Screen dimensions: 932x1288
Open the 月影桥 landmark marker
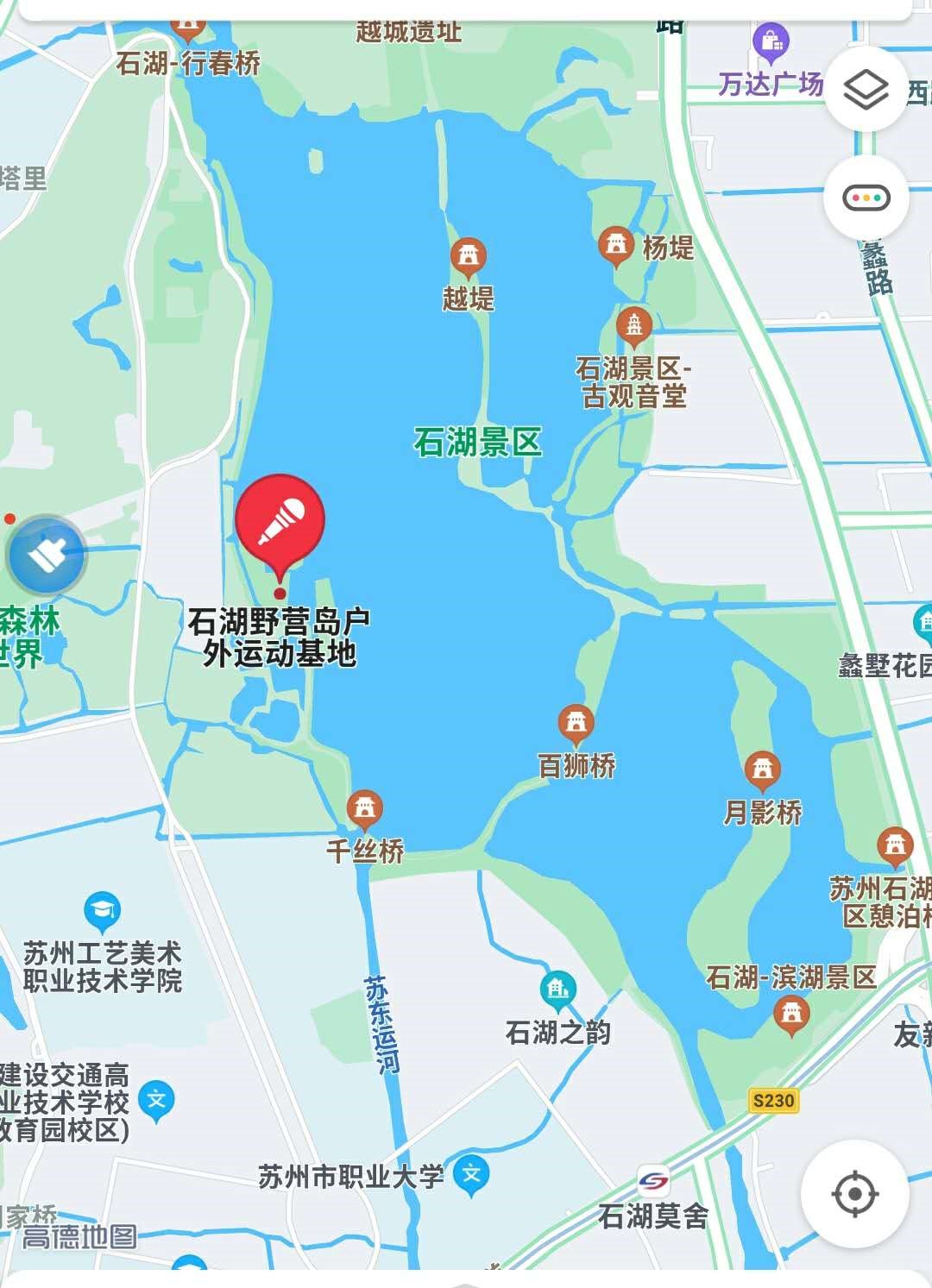pos(762,770)
